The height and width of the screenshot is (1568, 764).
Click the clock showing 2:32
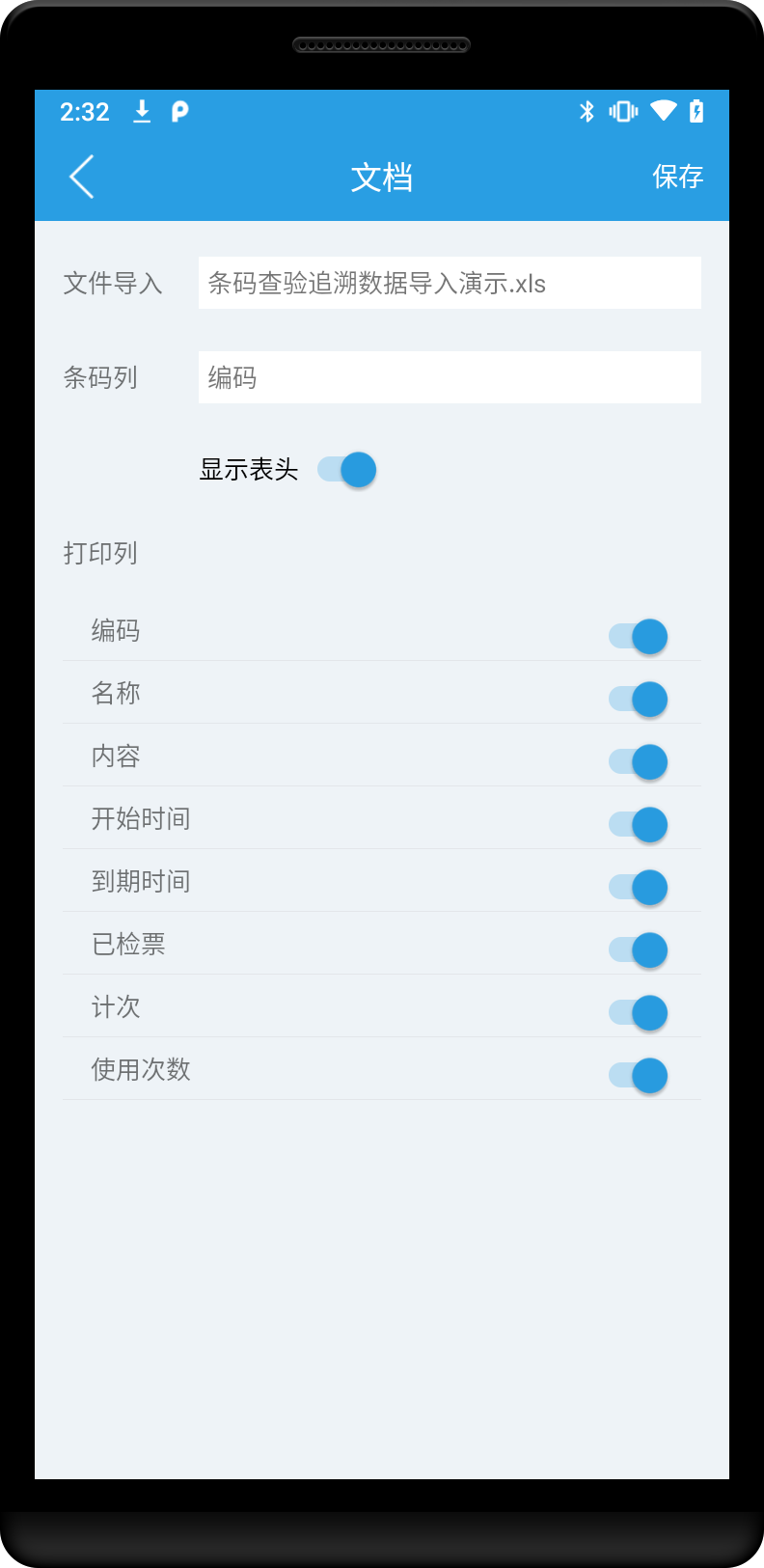coord(84,111)
